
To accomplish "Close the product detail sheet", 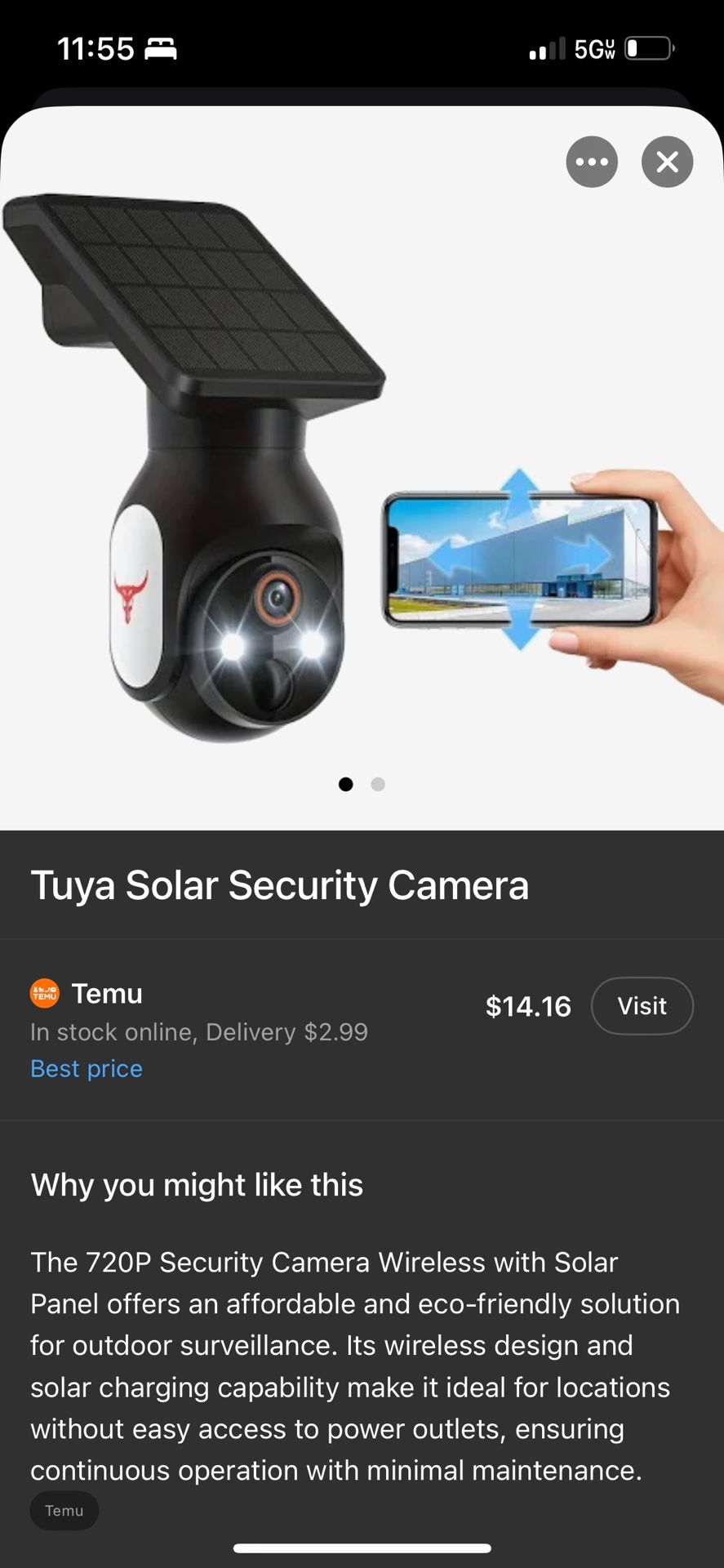I will 667,162.
